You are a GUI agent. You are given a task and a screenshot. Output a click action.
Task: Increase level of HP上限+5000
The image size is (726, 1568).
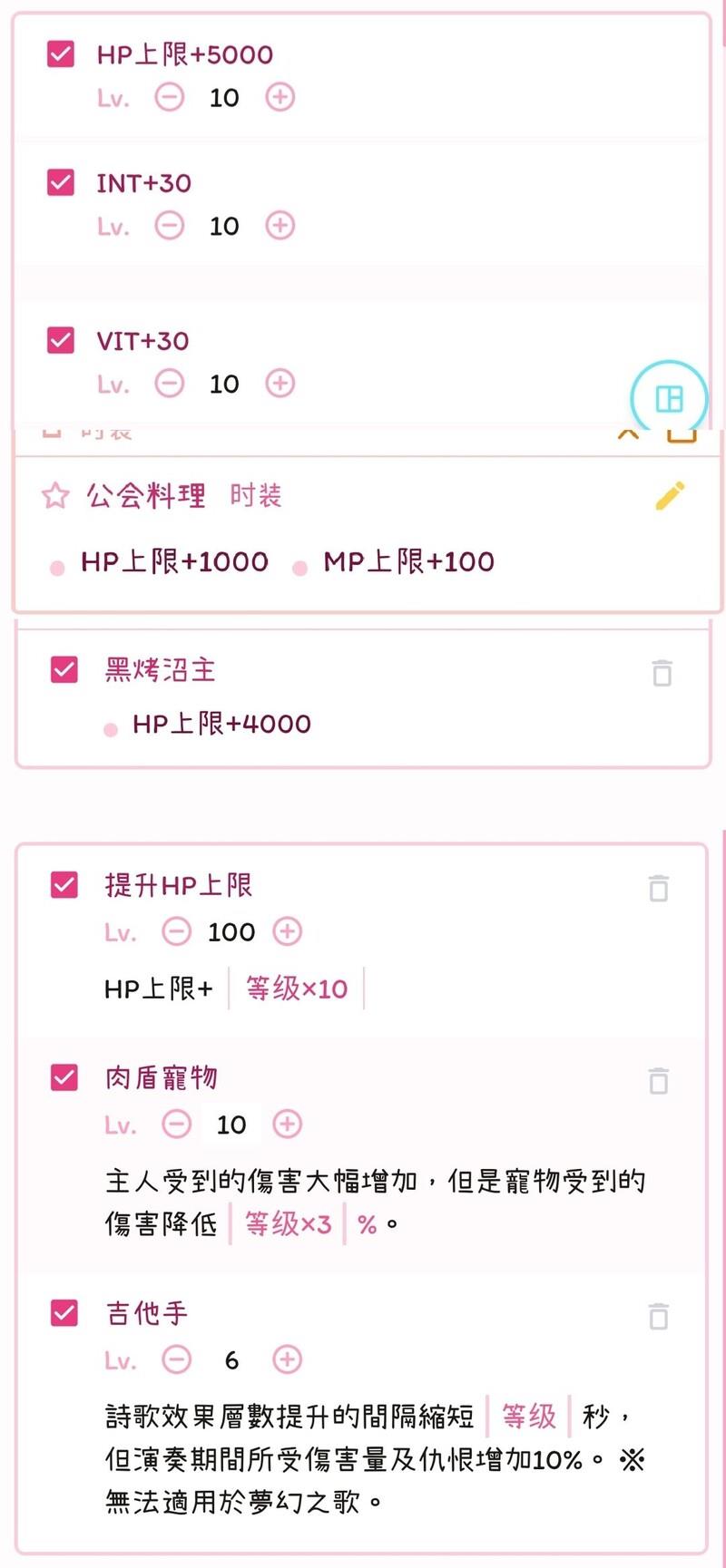click(280, 97)
